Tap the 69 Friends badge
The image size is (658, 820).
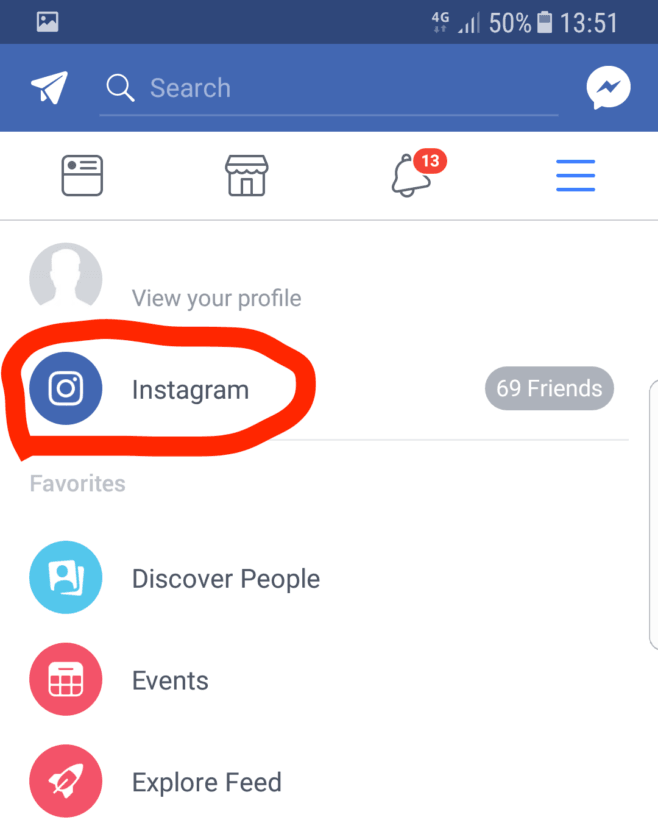coord(548,388)
